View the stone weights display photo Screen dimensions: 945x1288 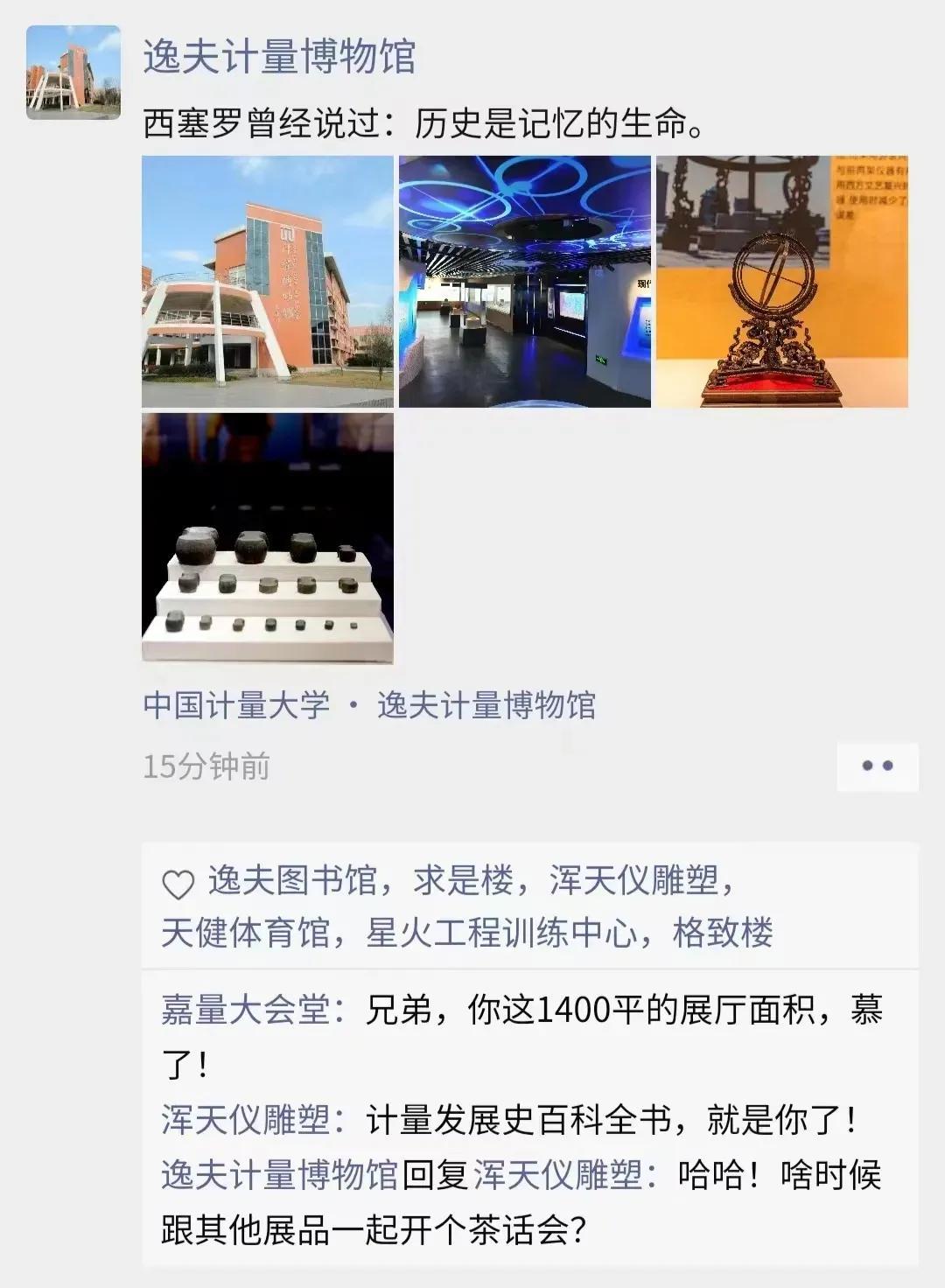click(268, 539)
